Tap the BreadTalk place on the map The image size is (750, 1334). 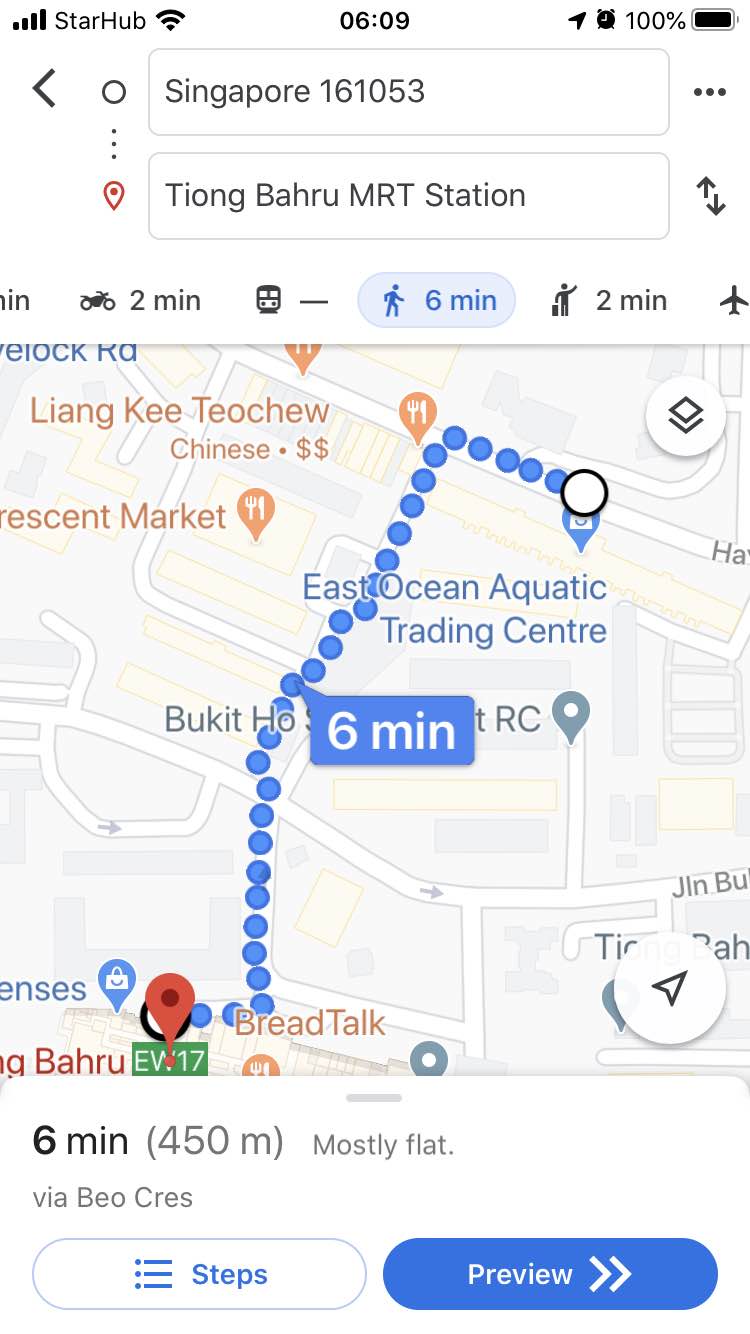(x=308, y=1023)
